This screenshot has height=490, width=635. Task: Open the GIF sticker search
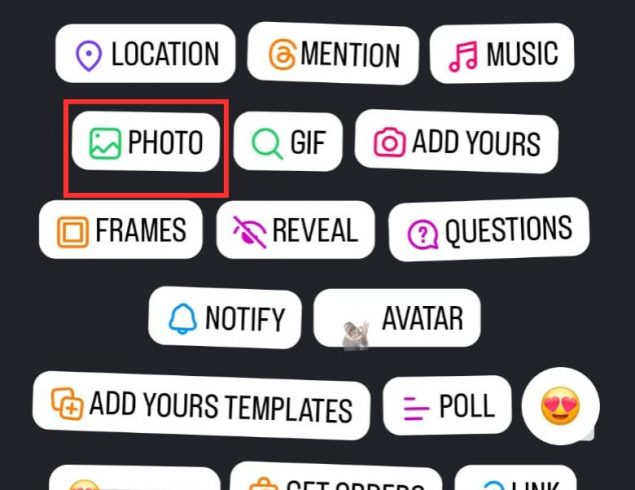287,143
